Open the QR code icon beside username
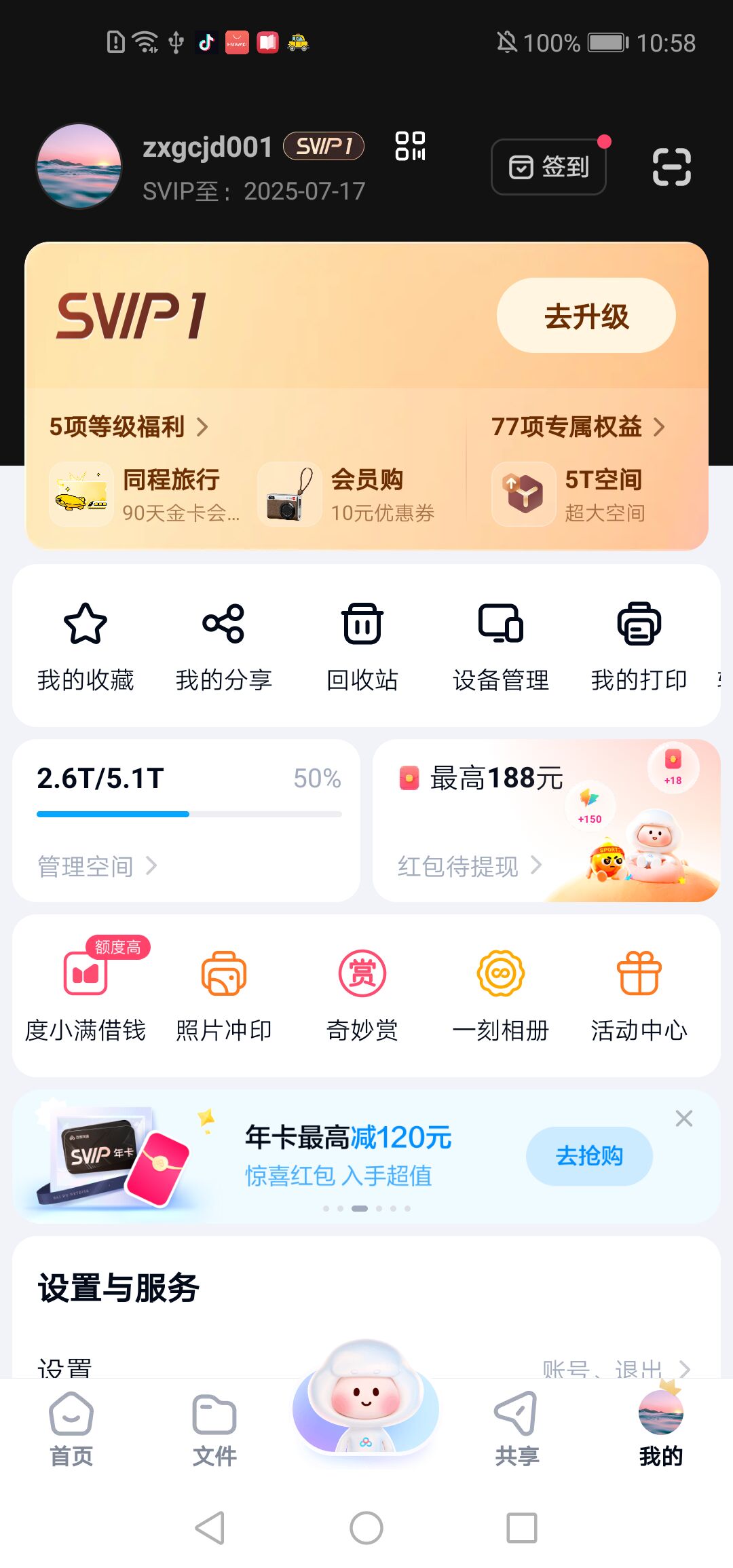 click(x=410, y=146)
